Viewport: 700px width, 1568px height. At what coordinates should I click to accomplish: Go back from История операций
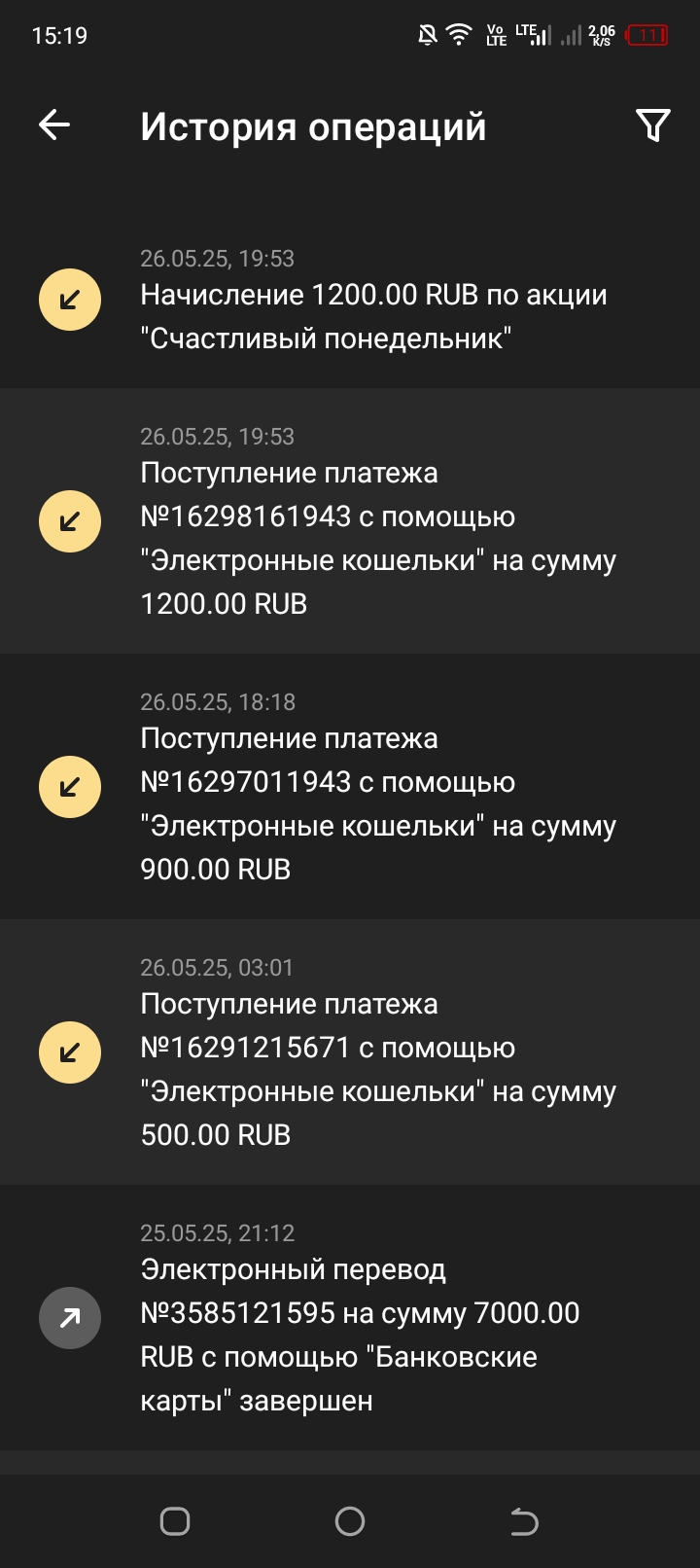pos(54,125)
